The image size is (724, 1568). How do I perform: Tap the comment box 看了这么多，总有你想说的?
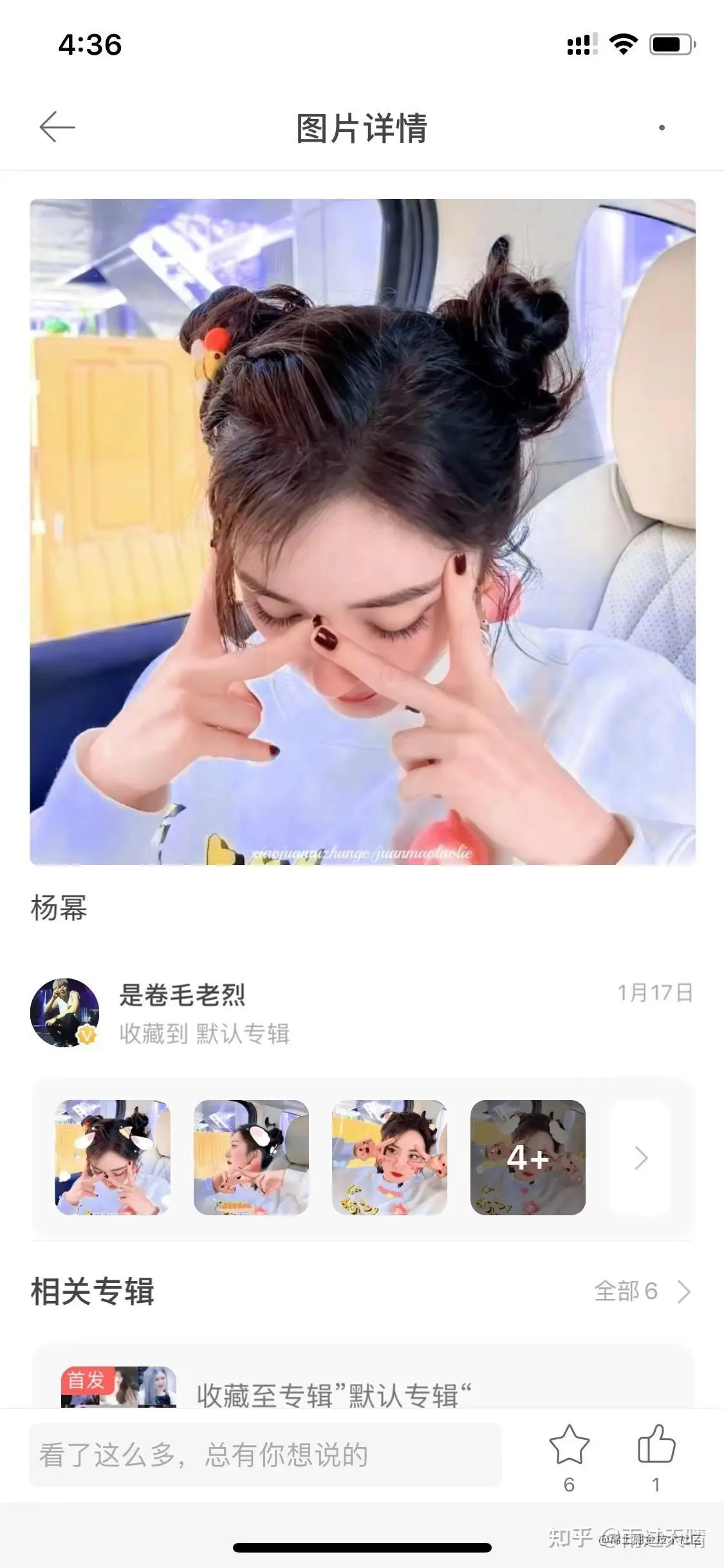[265, 1455]
